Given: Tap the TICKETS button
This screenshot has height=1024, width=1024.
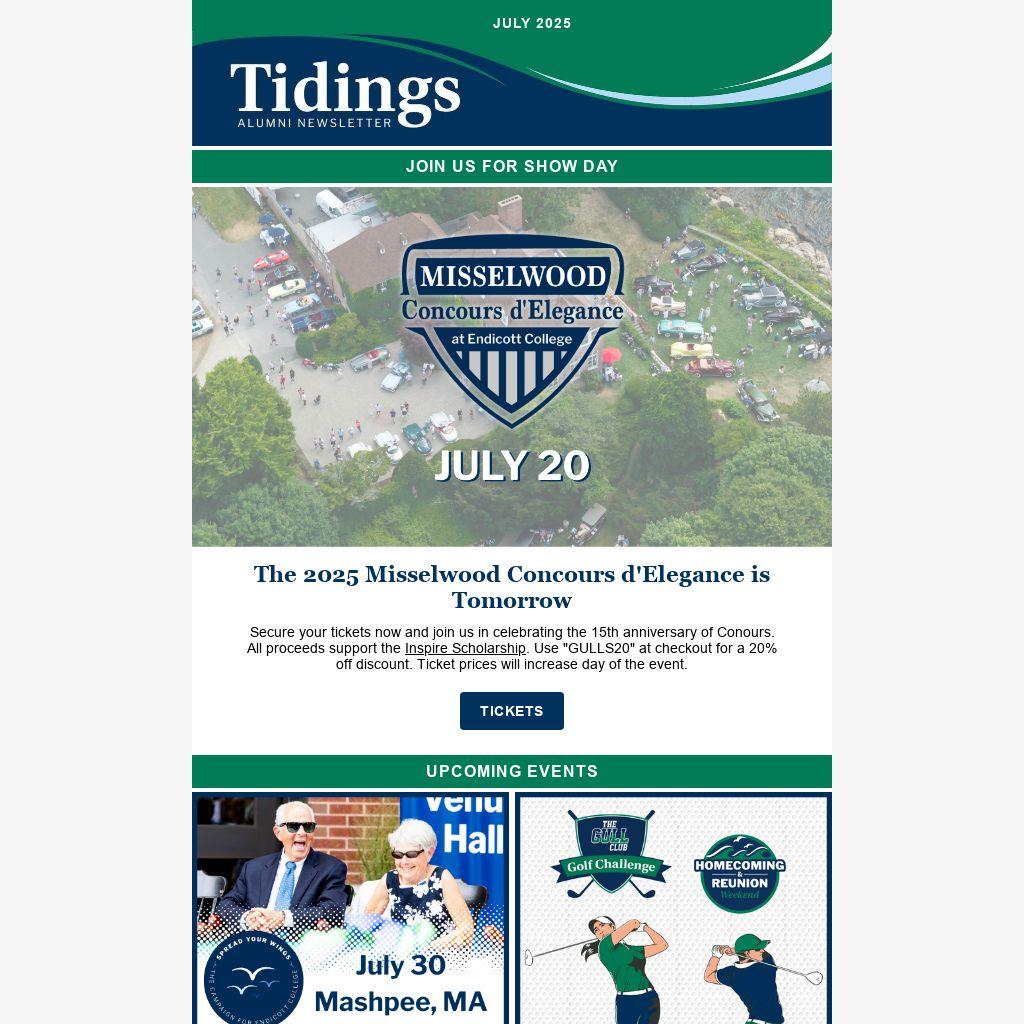Looking at the screenshot, I should (511, 711).
